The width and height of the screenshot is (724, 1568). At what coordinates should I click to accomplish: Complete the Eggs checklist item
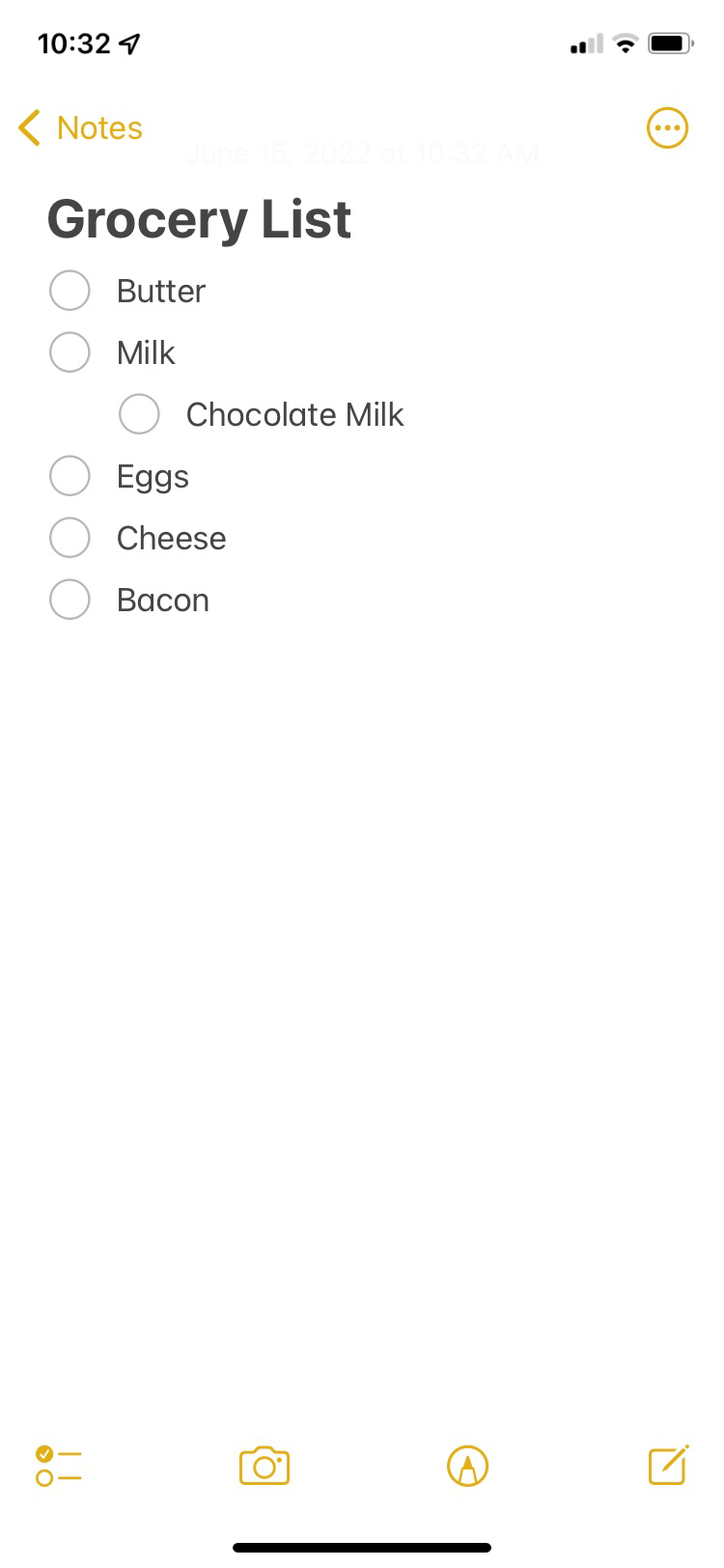pos(69,475)
